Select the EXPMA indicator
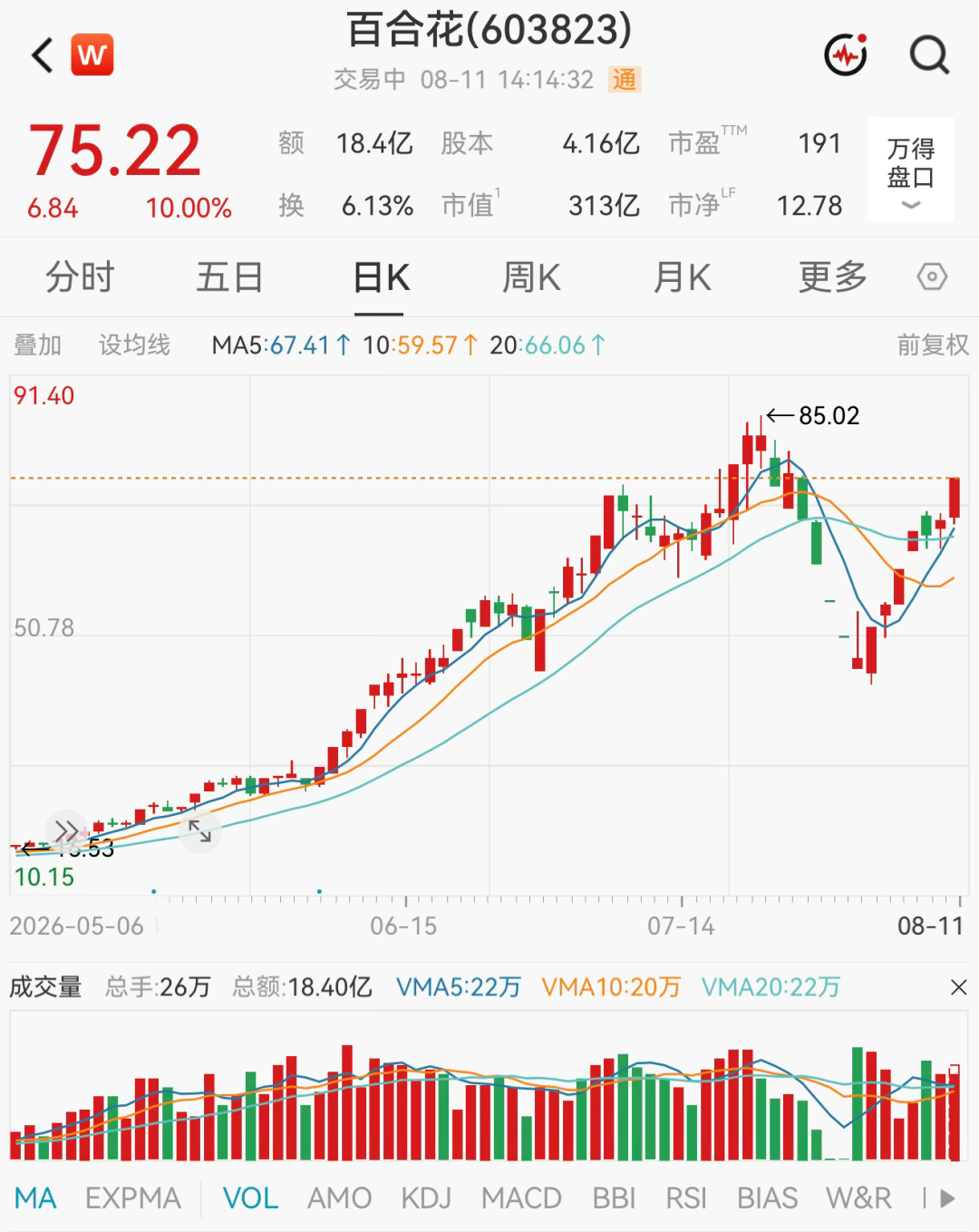 pyautogui.click(x=133, y=1198)
